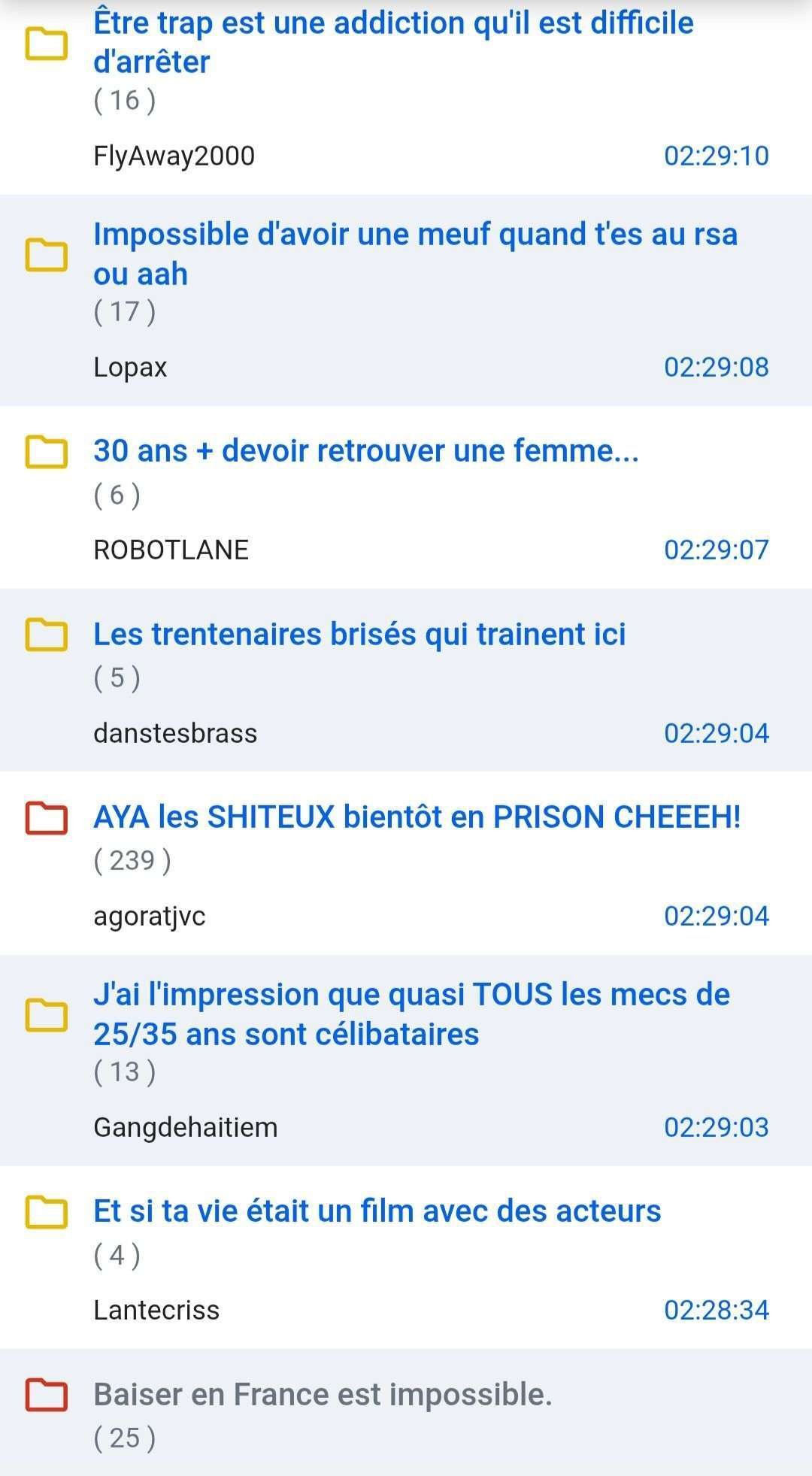Open 'Les trentenaires brisés qui trainent ici'
812x1476 pixels.
coord(359,634)
